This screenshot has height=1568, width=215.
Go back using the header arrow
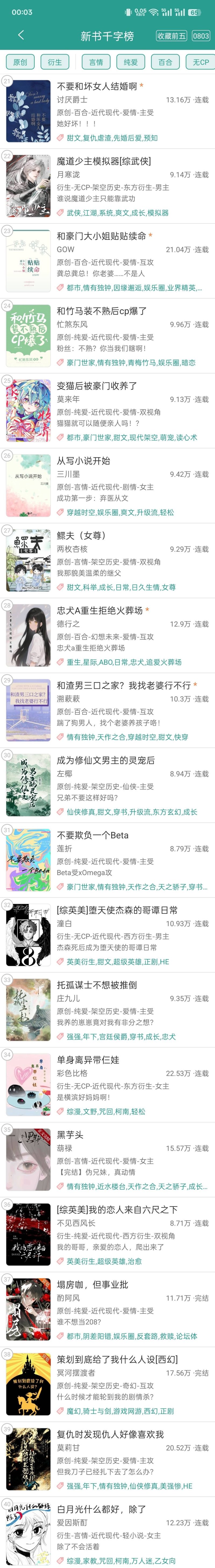click(x=21, y=35)
